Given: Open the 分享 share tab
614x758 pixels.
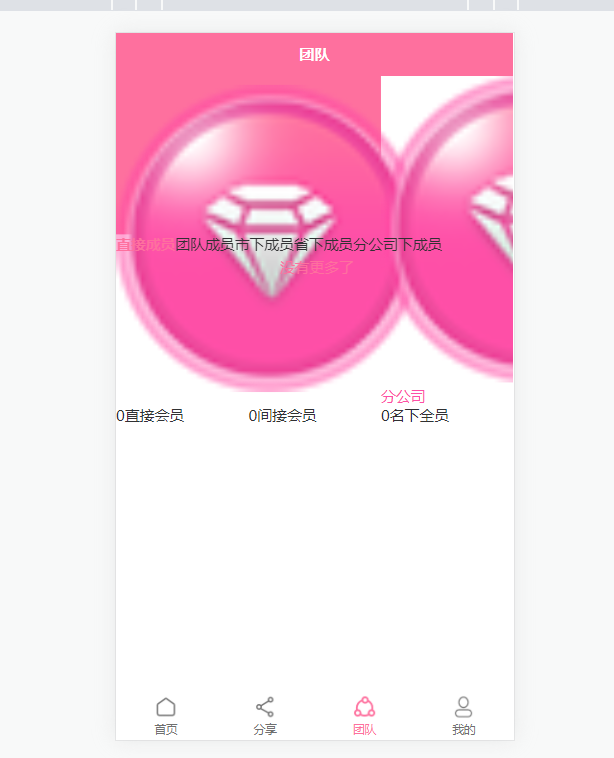Looking at the screenshot, I should [x=265, y=716].
